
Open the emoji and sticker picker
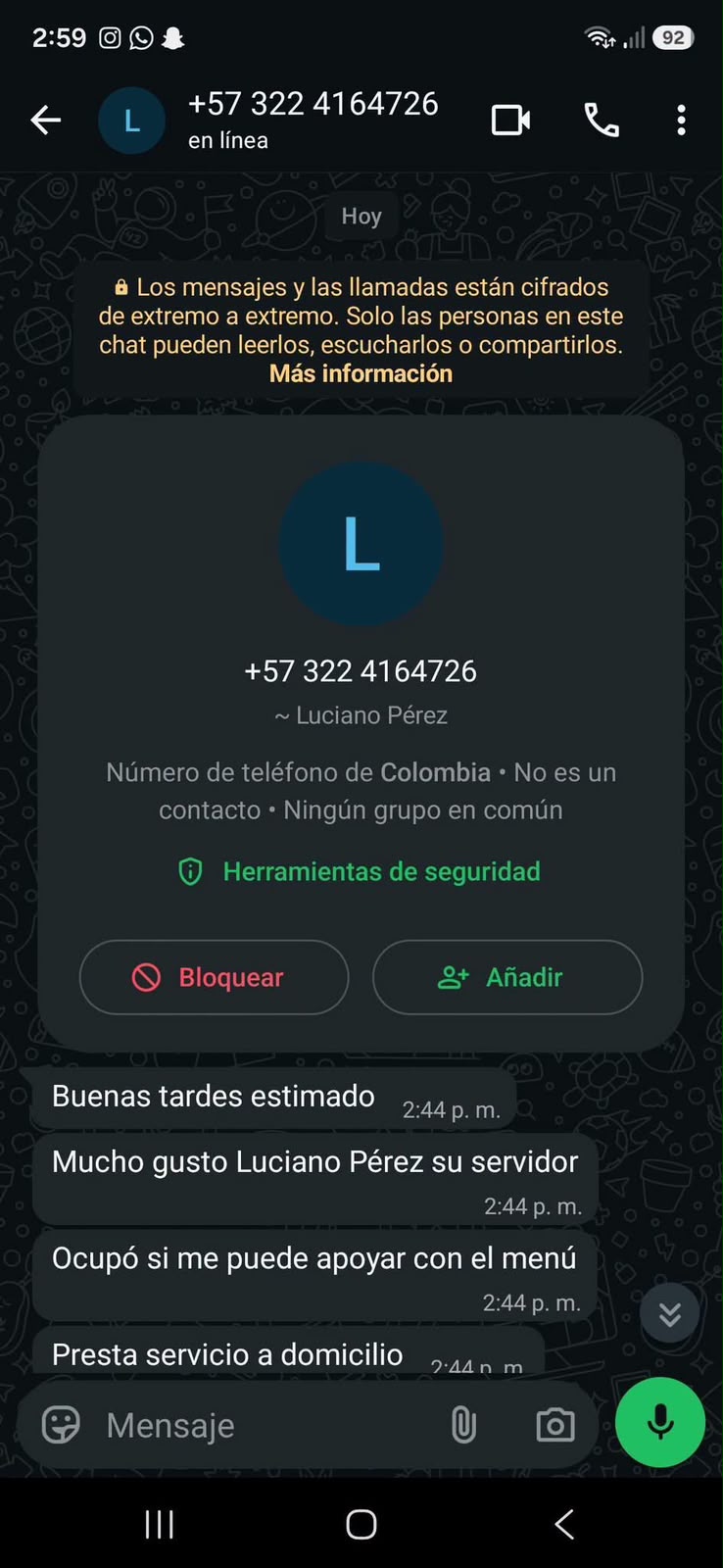pos(61,1425)
